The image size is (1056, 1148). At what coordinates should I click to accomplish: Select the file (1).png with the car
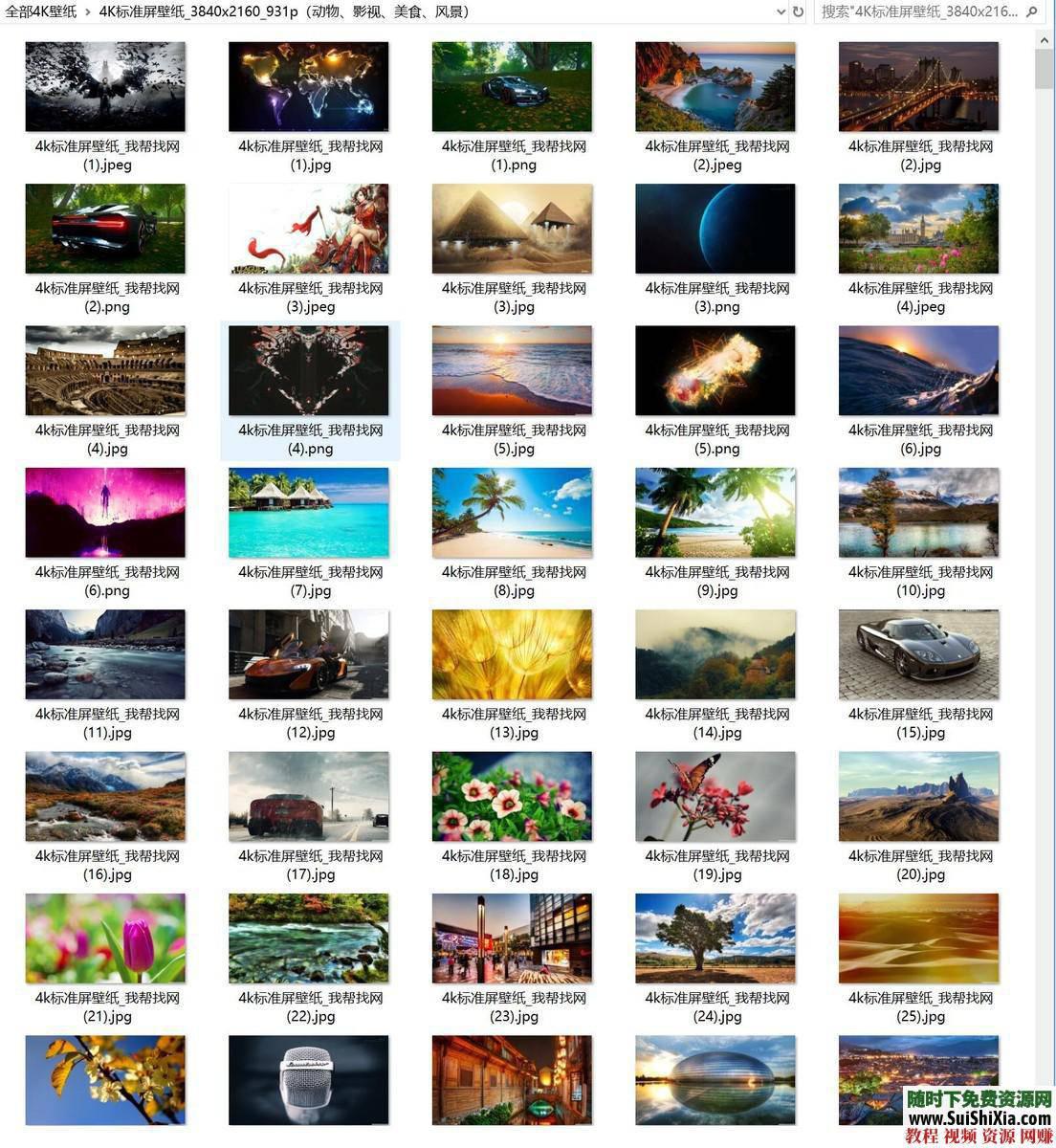(x=512, y=88)
